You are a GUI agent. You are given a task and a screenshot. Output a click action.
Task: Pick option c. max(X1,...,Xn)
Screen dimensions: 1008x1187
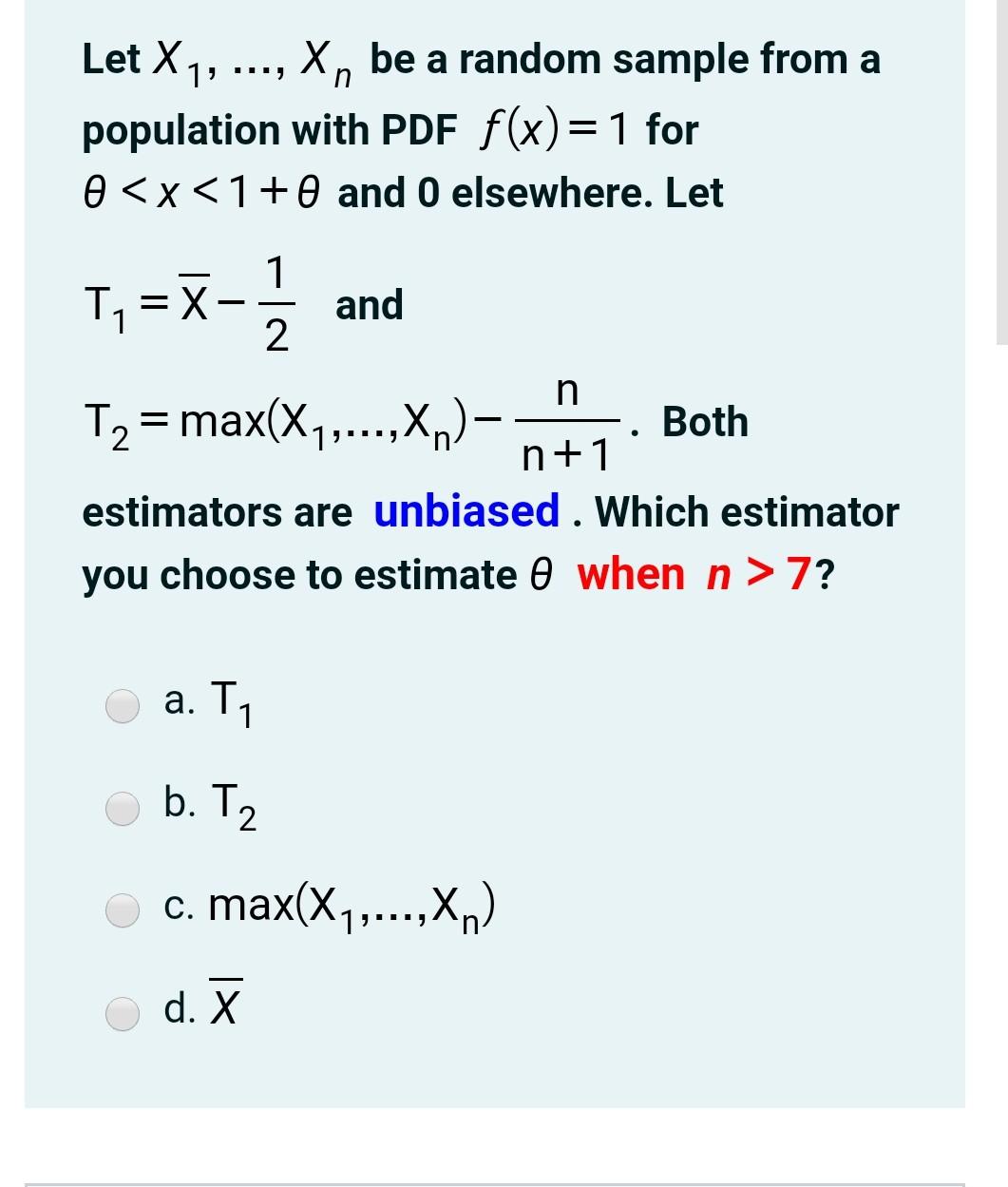123,909
